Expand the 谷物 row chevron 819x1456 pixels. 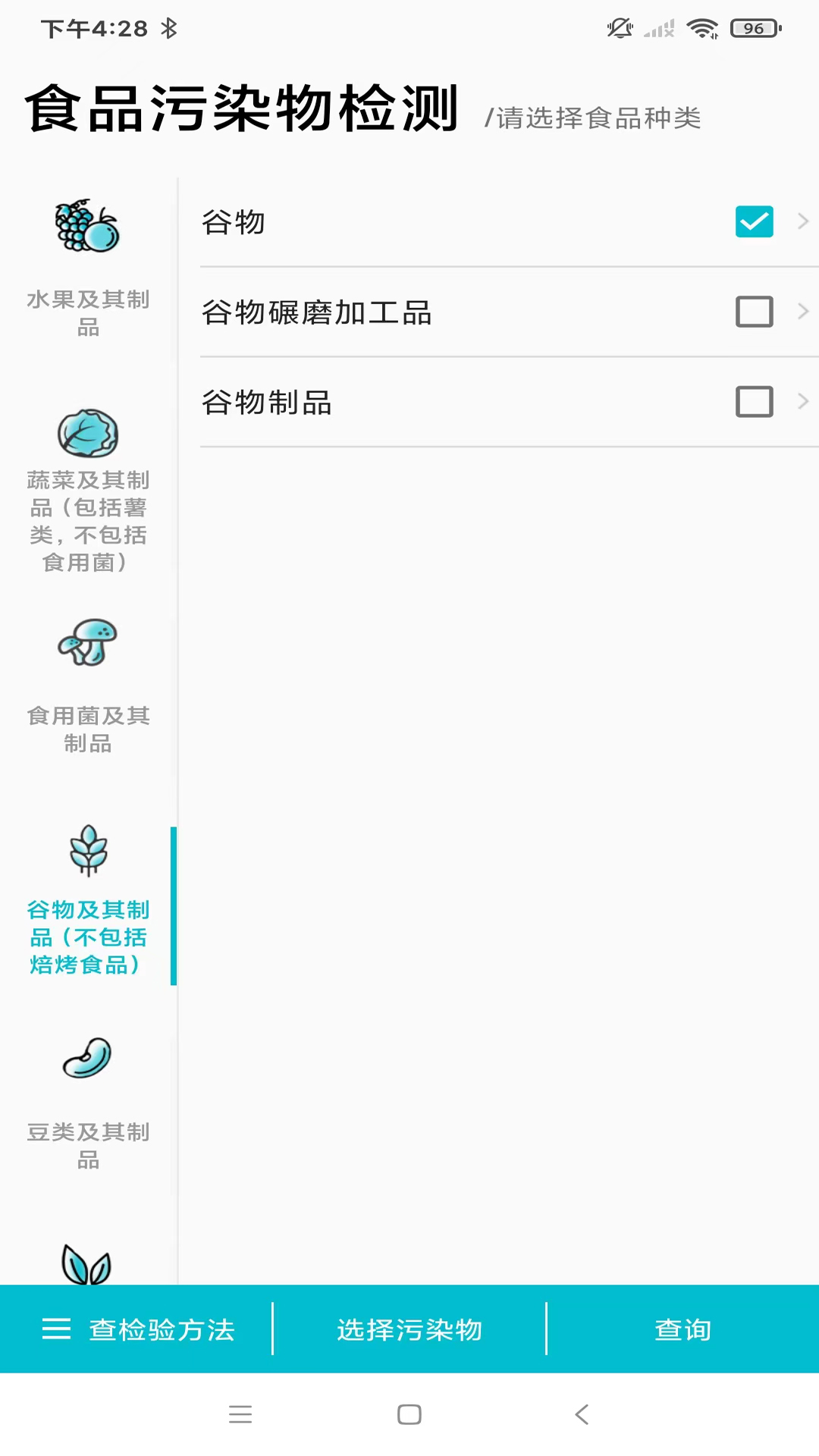coord(803,221)
